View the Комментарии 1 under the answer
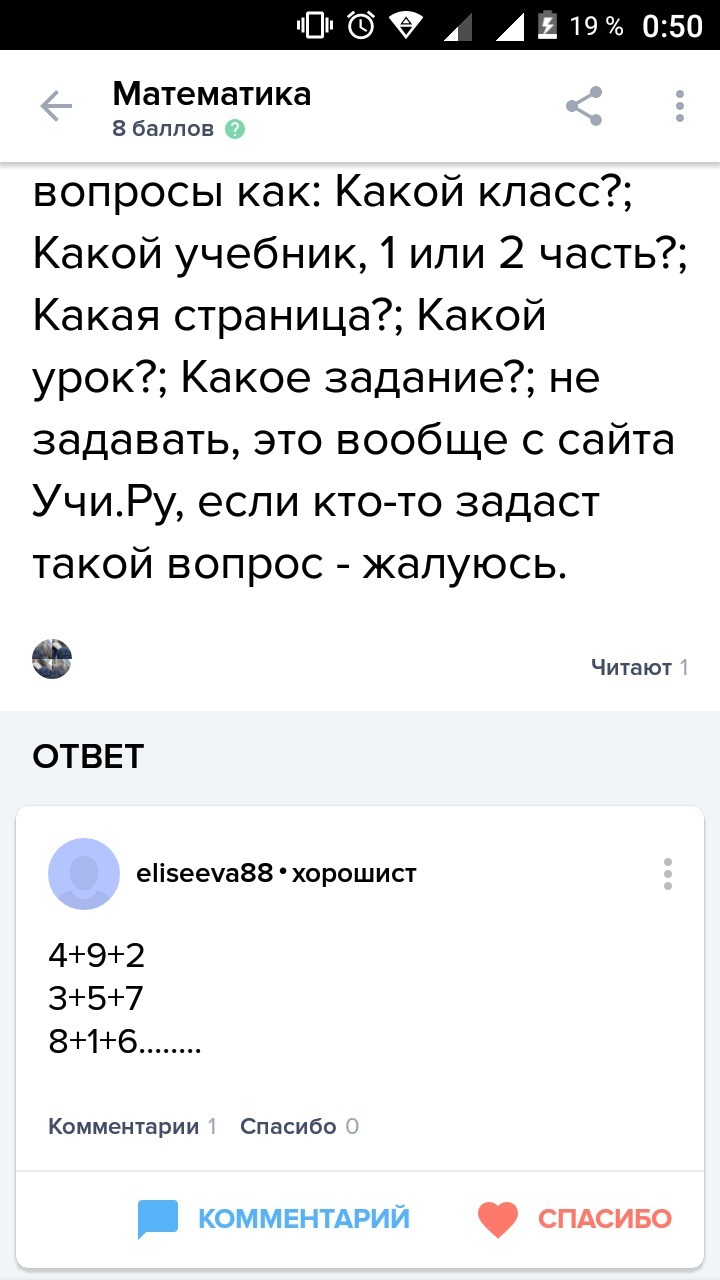This screenshot has height=1280, width=720. (x=133, y=1126)
